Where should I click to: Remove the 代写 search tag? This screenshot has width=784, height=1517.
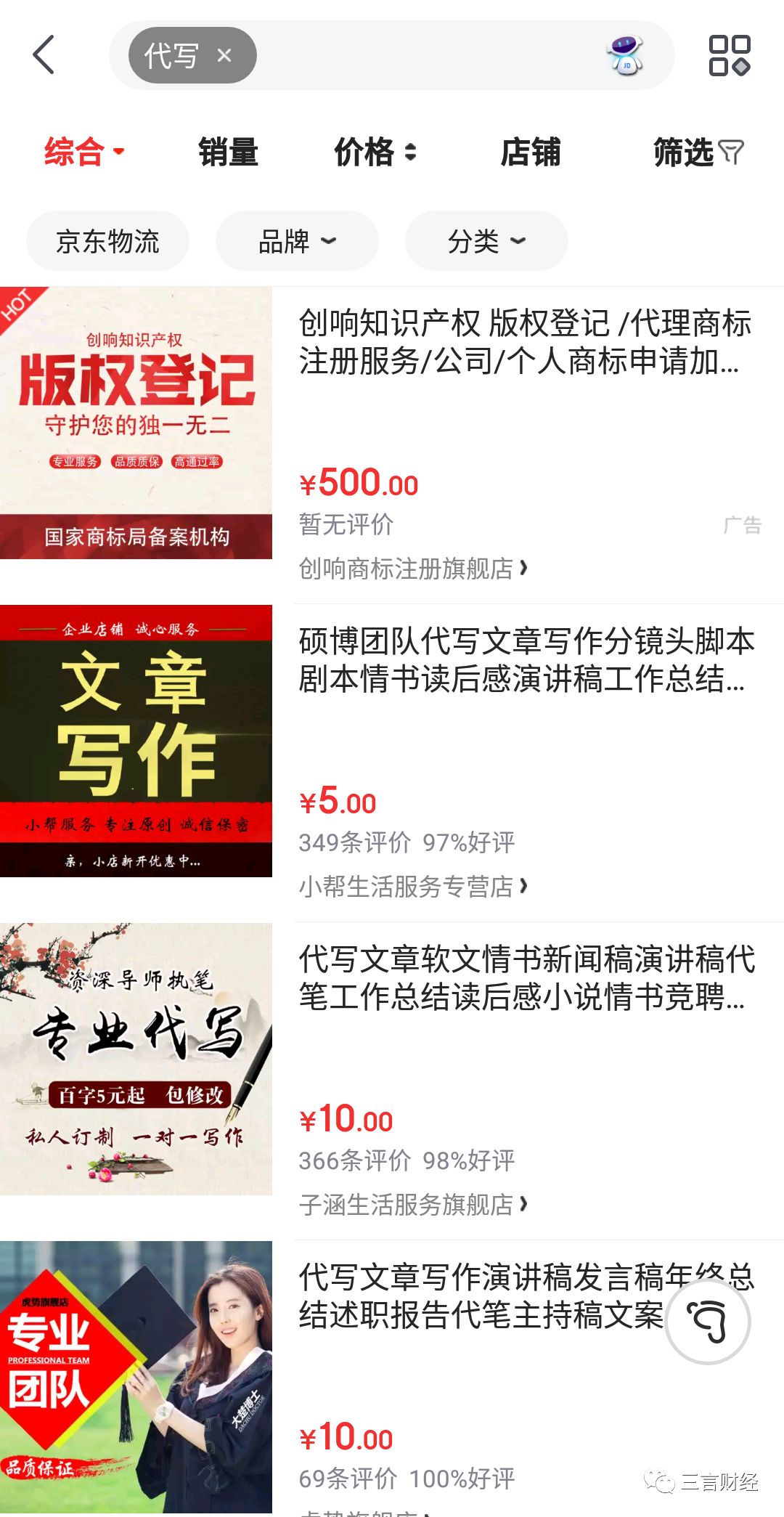coord(224,55)
